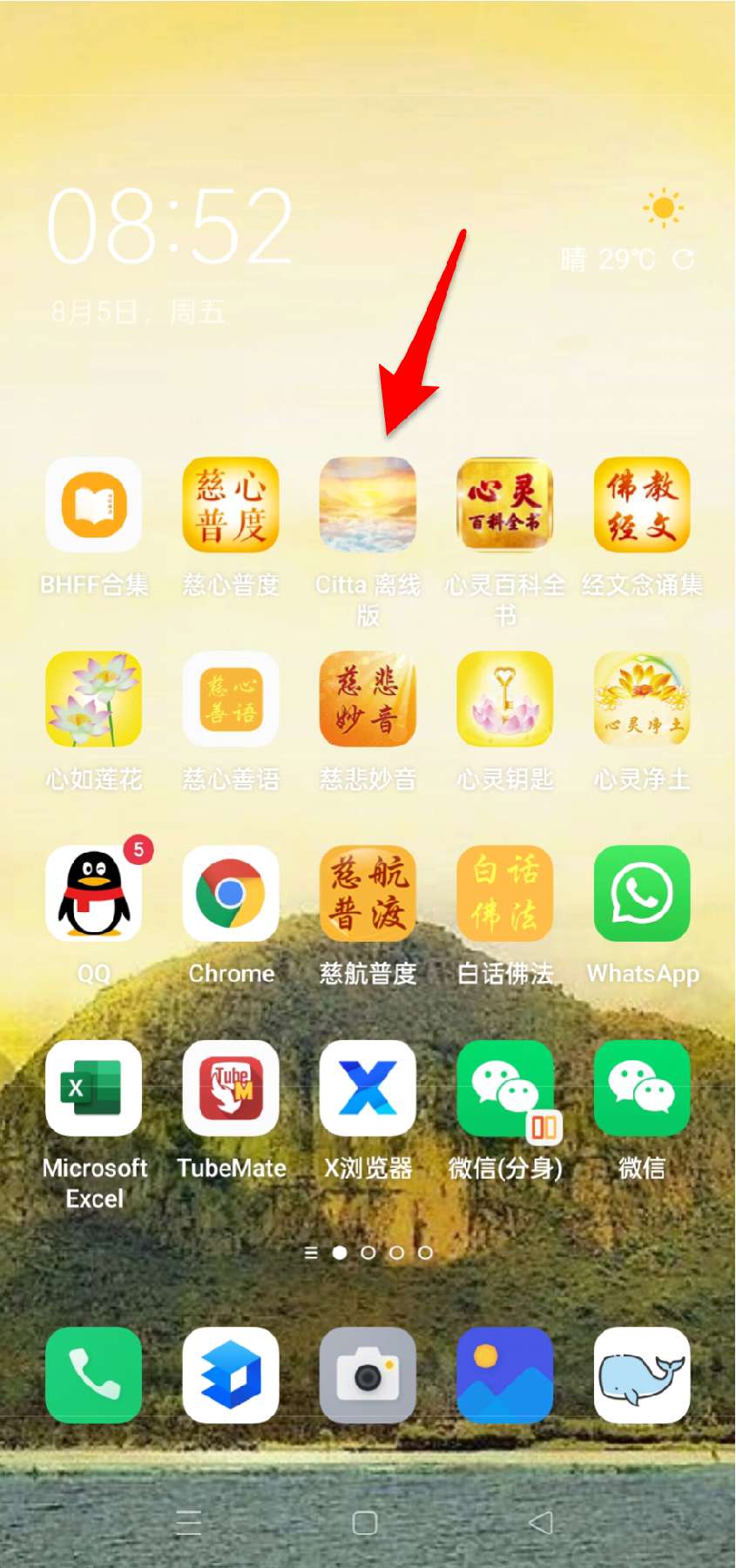Open Microsoft Excel

[x=94, y=1088]
